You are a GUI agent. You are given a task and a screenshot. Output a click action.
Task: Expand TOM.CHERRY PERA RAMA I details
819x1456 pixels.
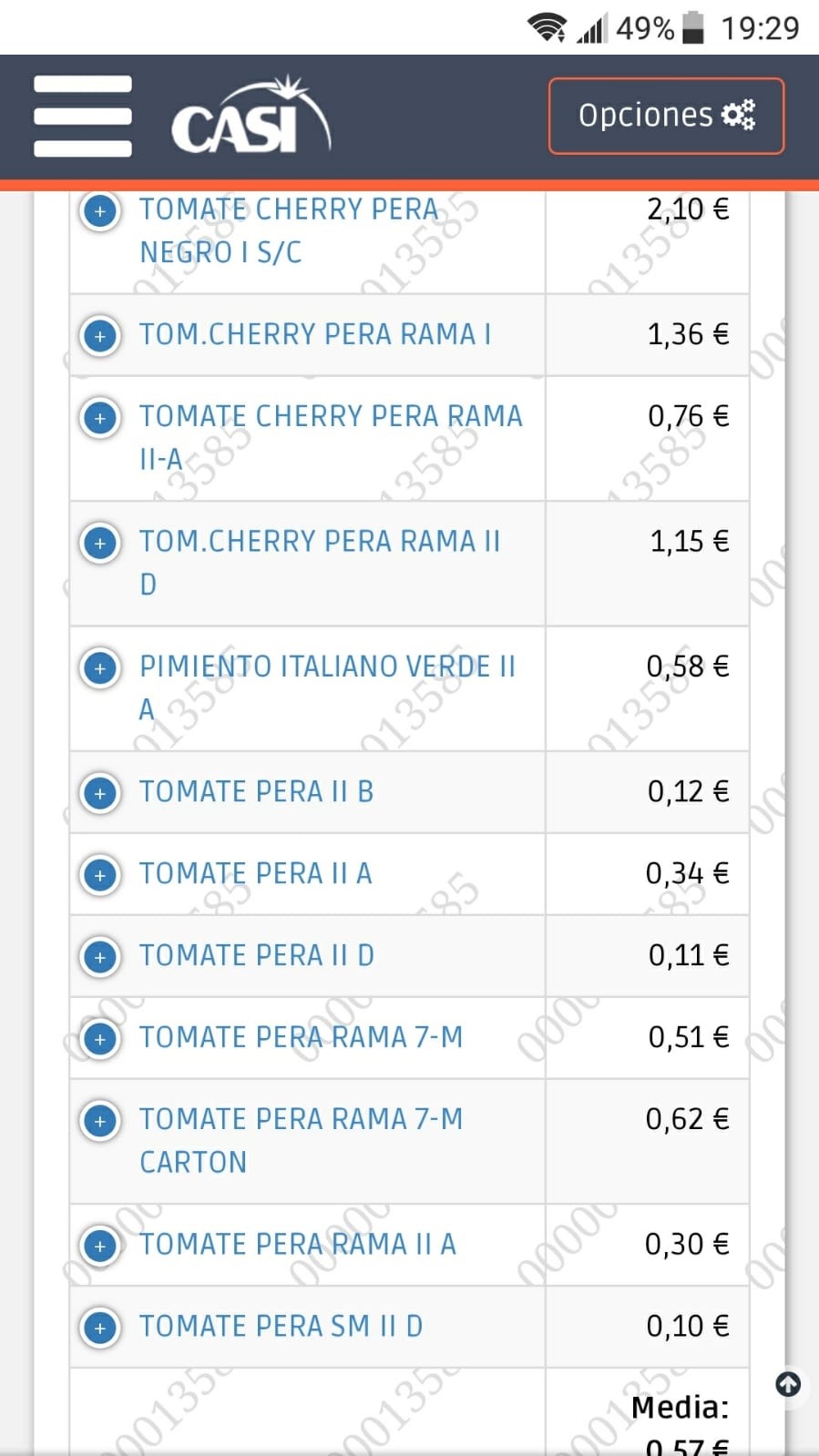pyautogui.click(x=100, y=336)
